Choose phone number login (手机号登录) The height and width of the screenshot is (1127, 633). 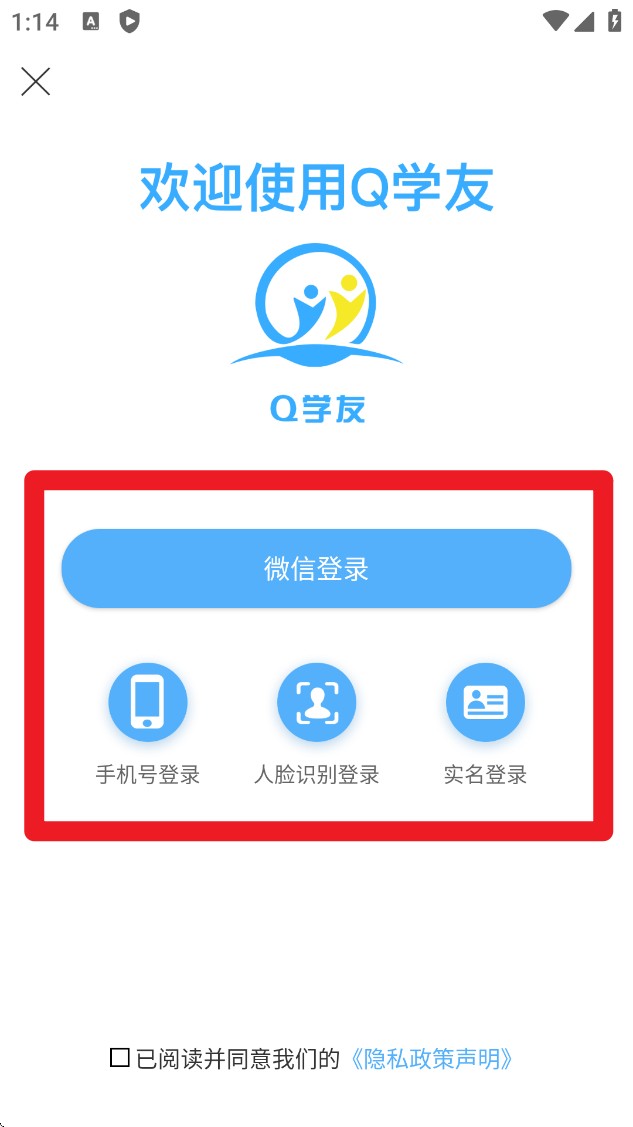click(x=148, y=702)
